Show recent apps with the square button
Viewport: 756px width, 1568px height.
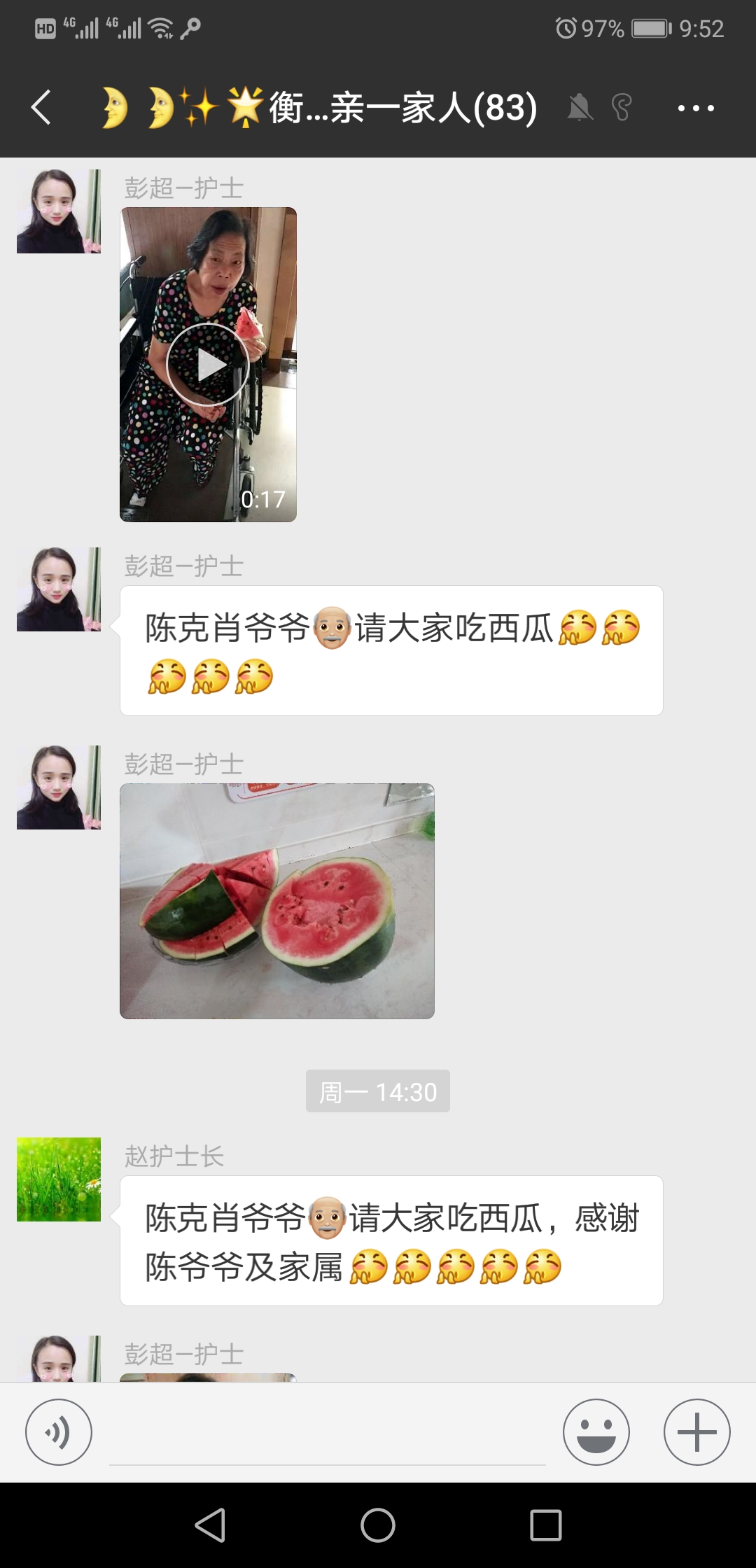546,1525
